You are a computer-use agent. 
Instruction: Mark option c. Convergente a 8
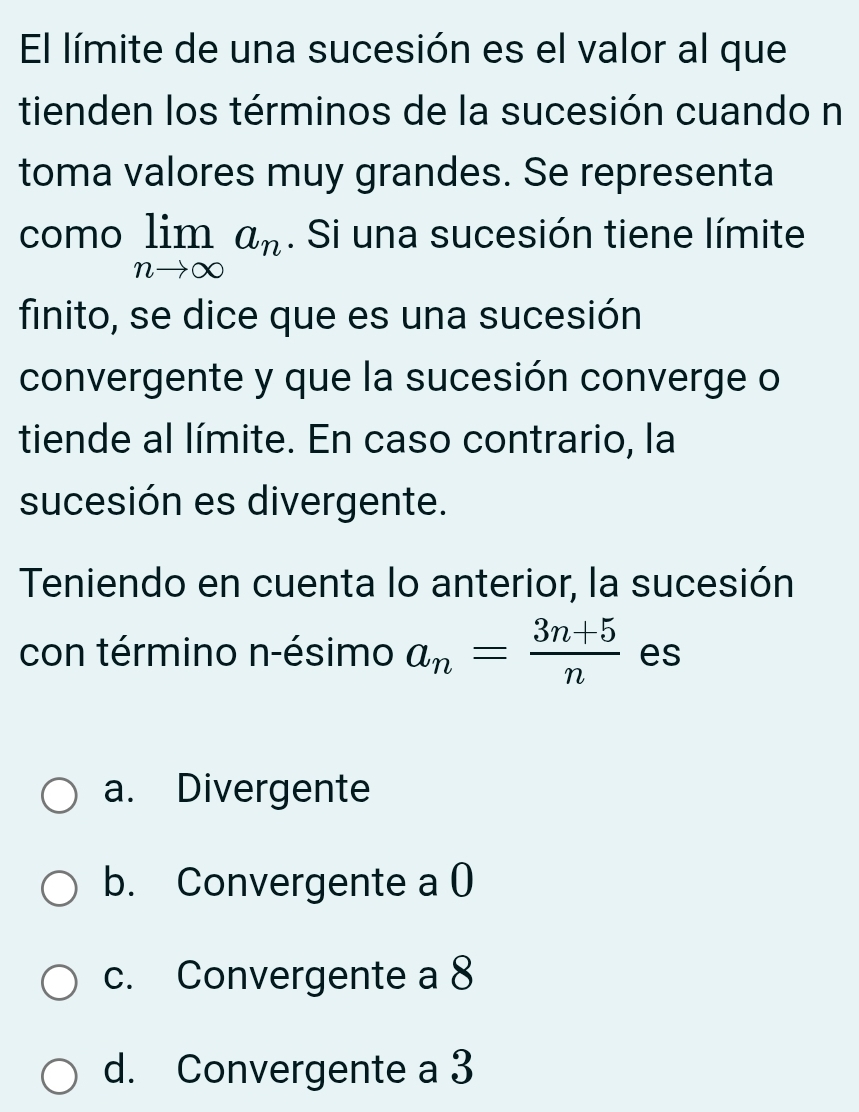[60, 981]
